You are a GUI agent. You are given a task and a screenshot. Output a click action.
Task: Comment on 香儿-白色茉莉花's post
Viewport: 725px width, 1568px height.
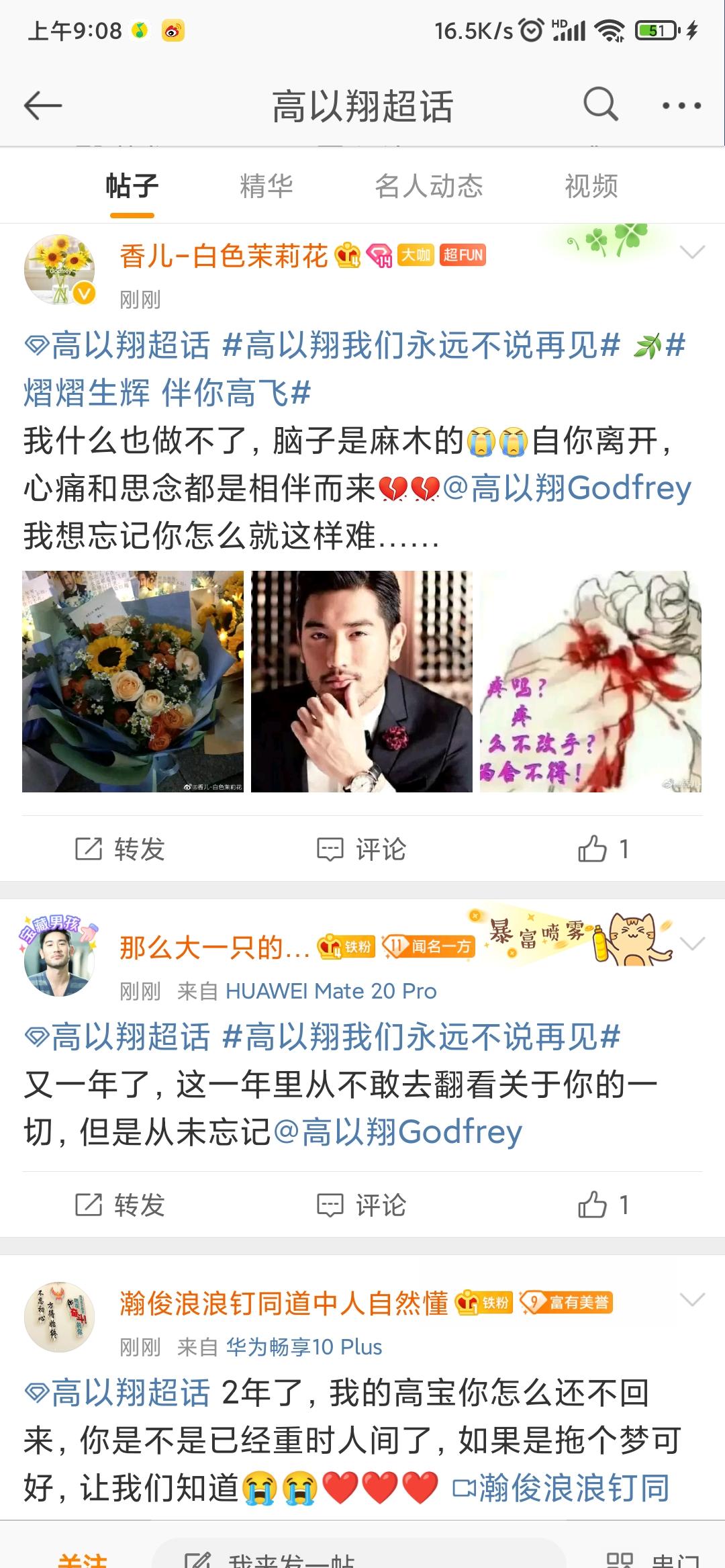point(362,849)
